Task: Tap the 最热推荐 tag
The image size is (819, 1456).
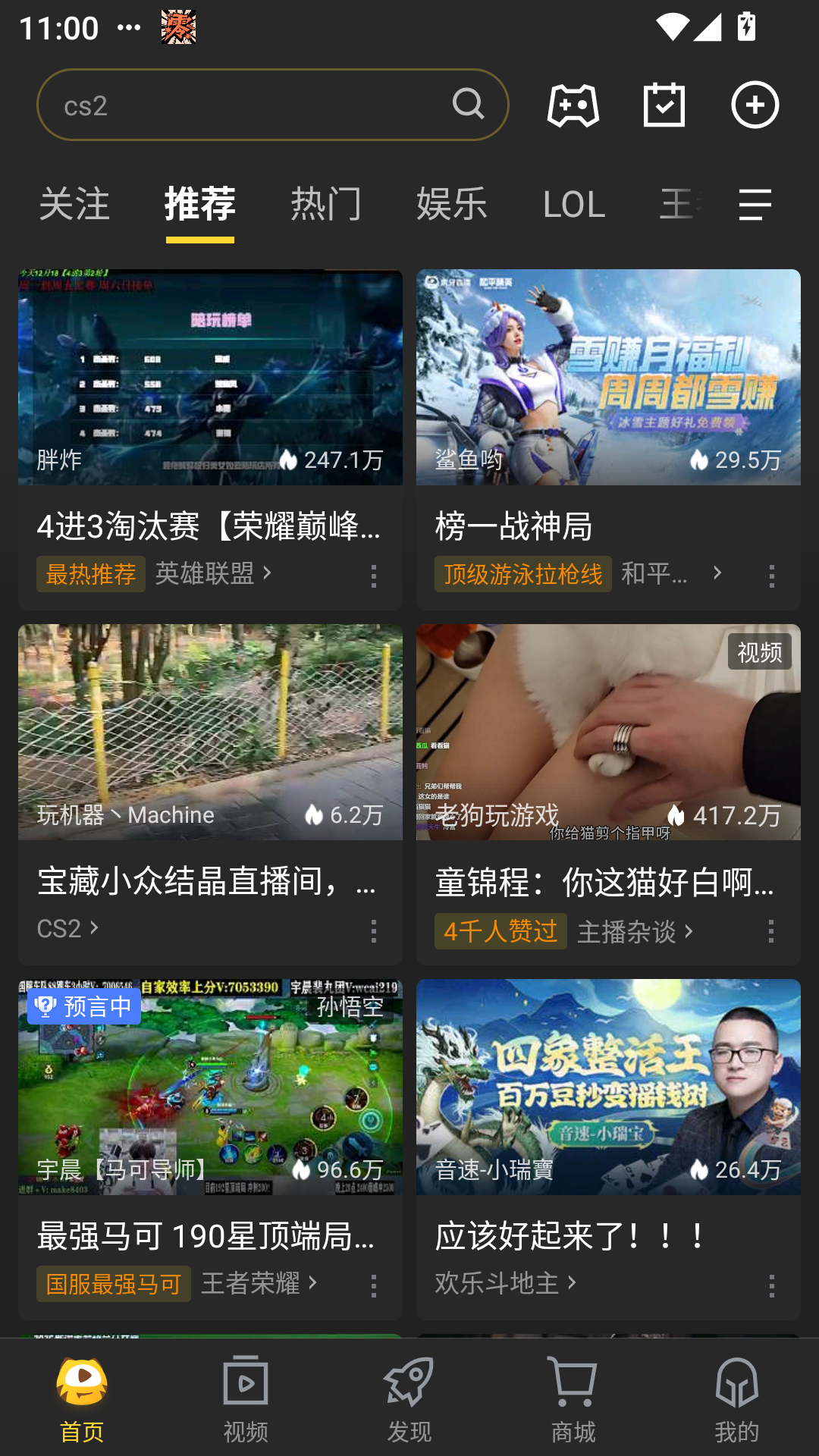Action: (x=91, y=574)
